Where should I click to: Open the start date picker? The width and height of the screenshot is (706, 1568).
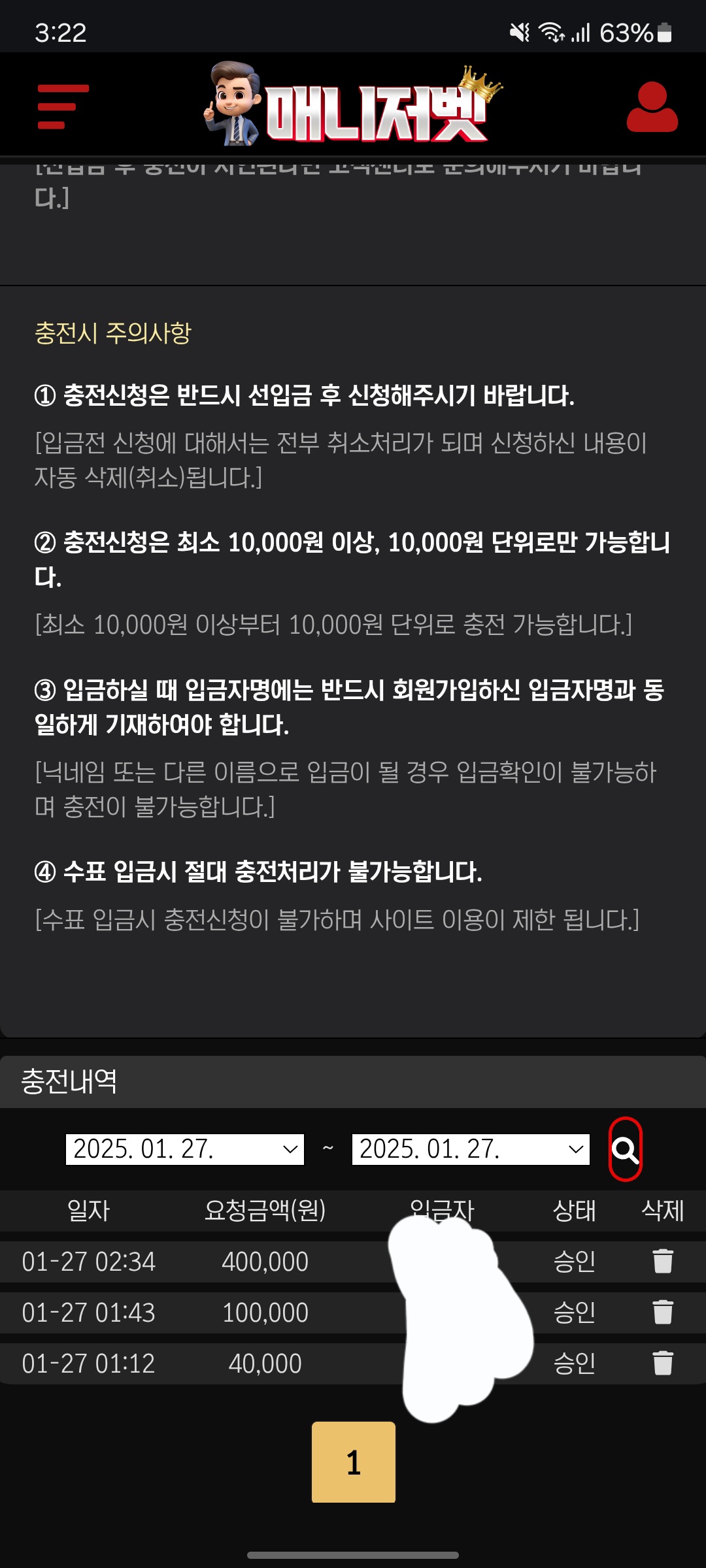[x=185, y=1149]
